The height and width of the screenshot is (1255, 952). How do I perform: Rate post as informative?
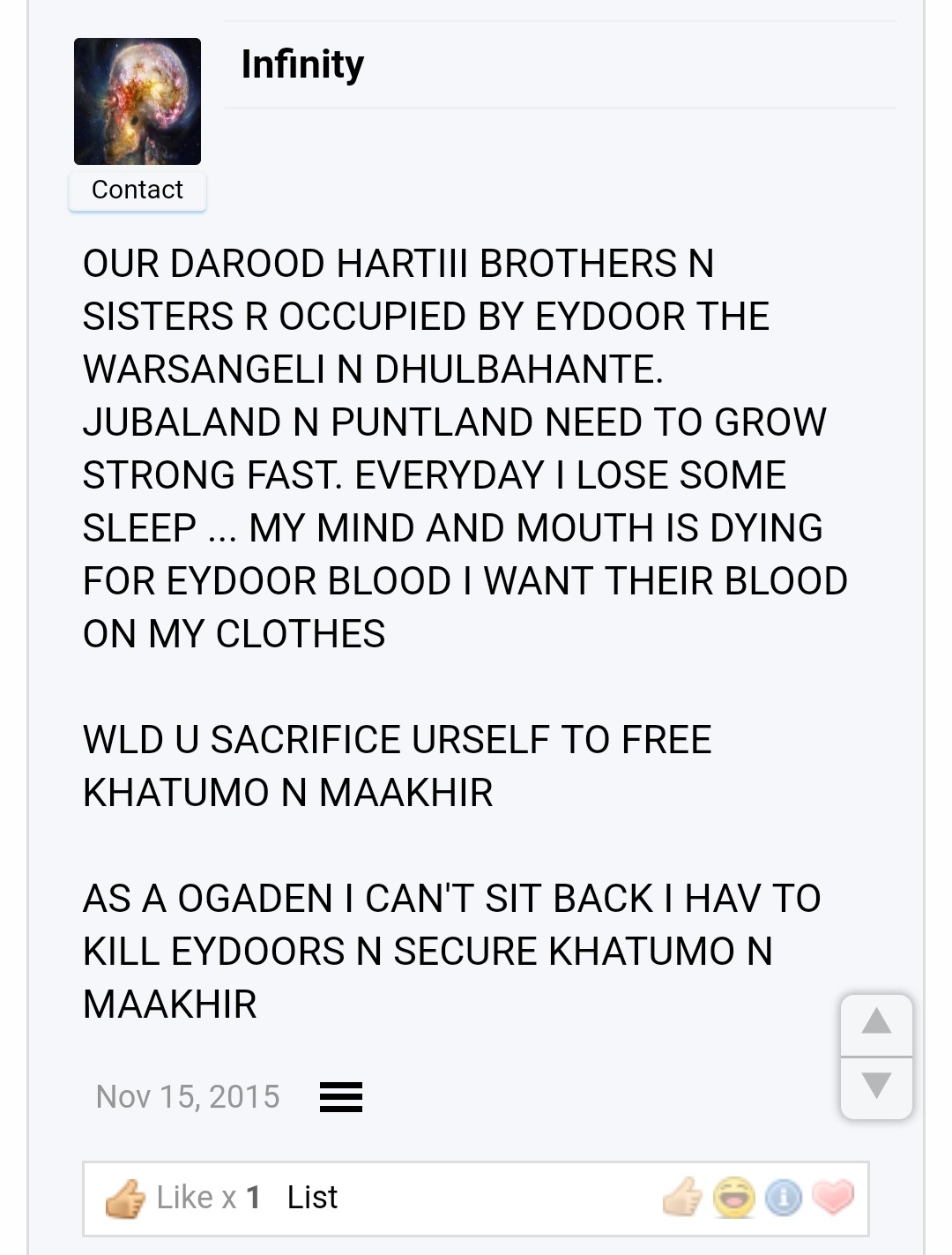(783, 1198)
